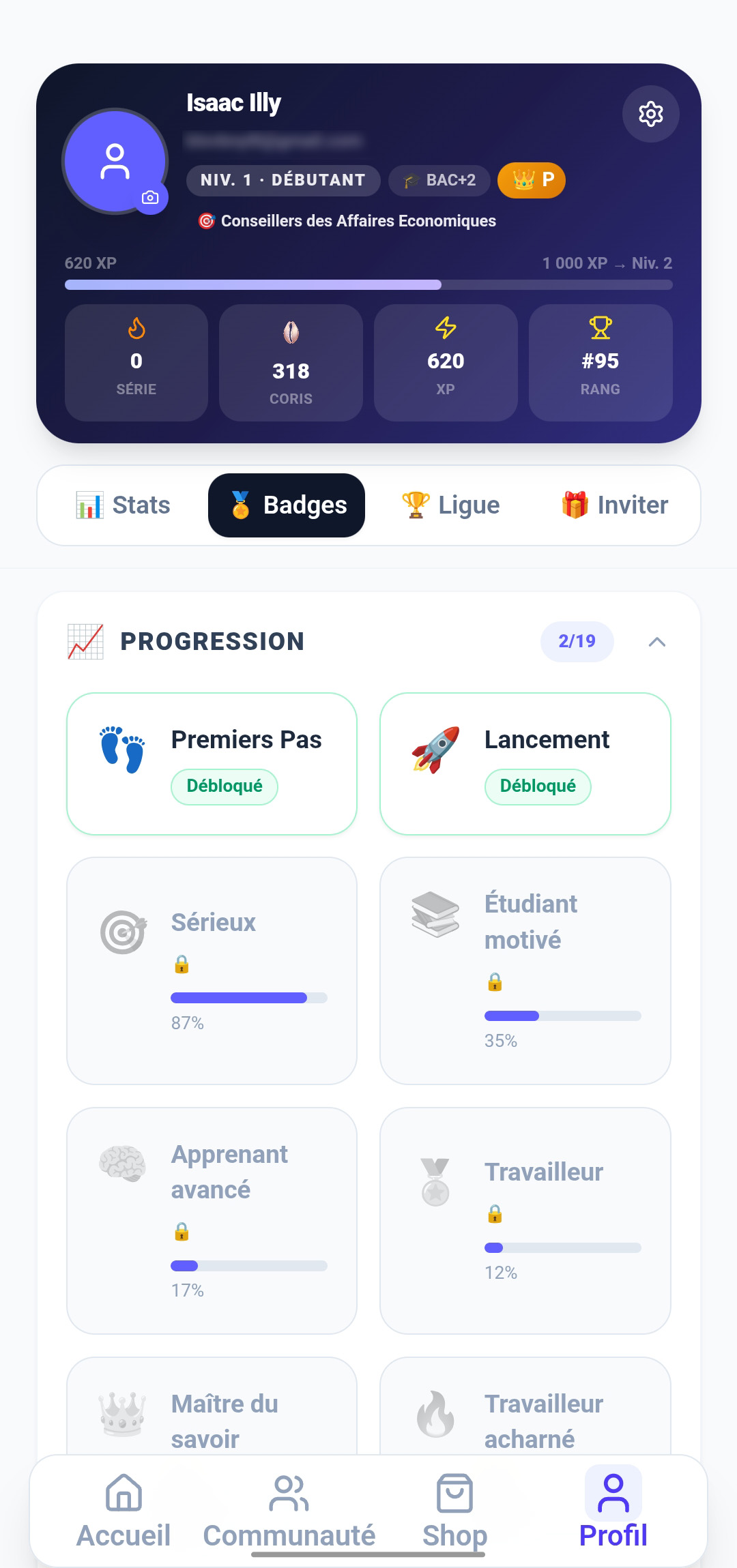View the Étudiant motivé badge
This screenshot has width=737, height=1568.
(525, 971)
